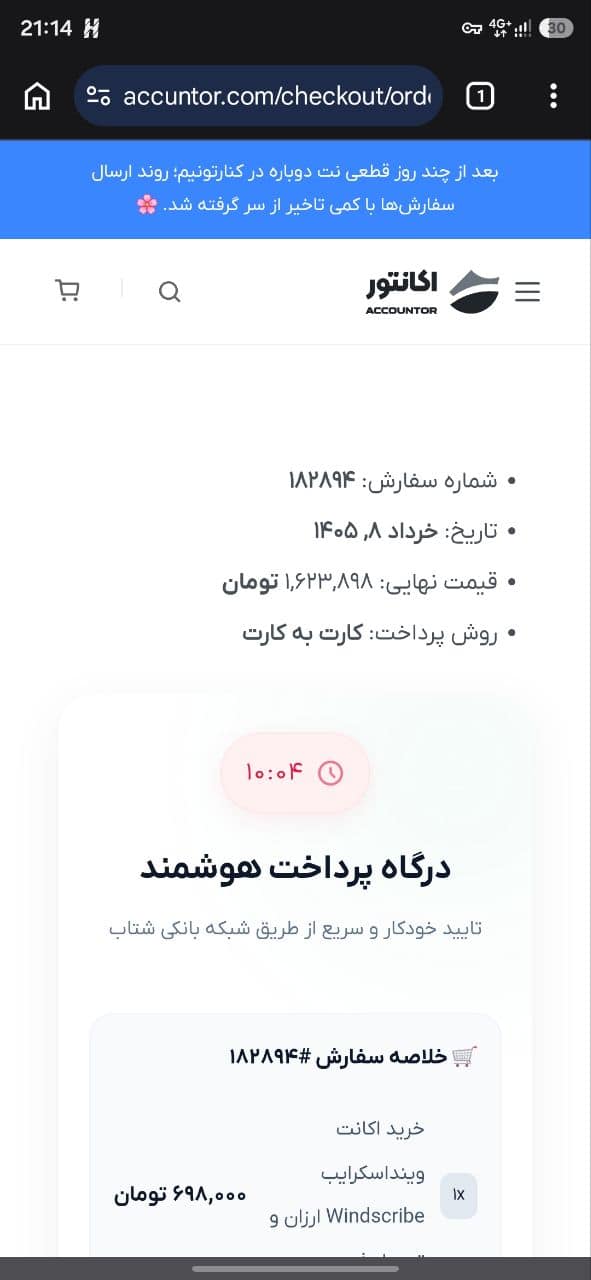
Task: Open the Accountor hamburger menu
Action: tap(527, 291)
